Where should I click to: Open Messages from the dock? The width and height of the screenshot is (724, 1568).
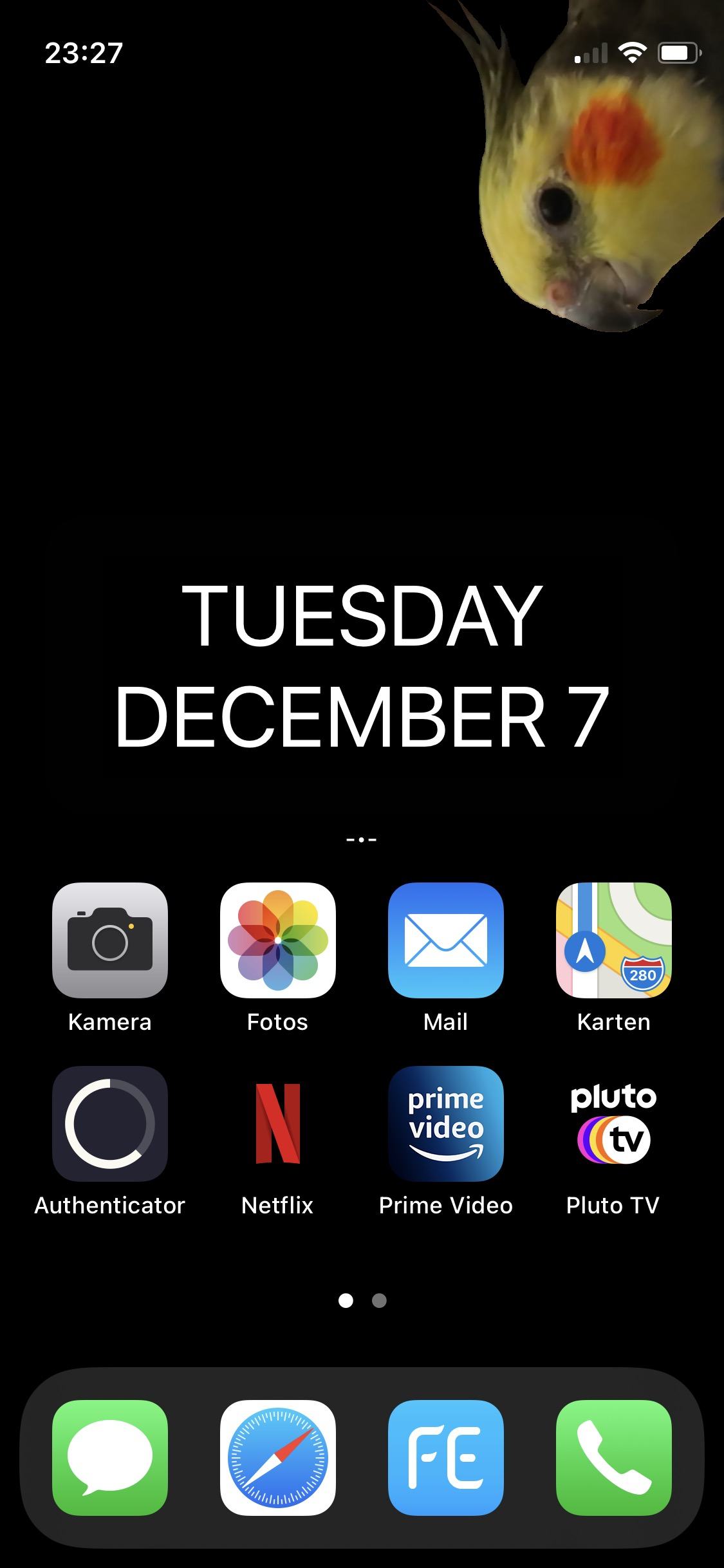point(109,1457)
